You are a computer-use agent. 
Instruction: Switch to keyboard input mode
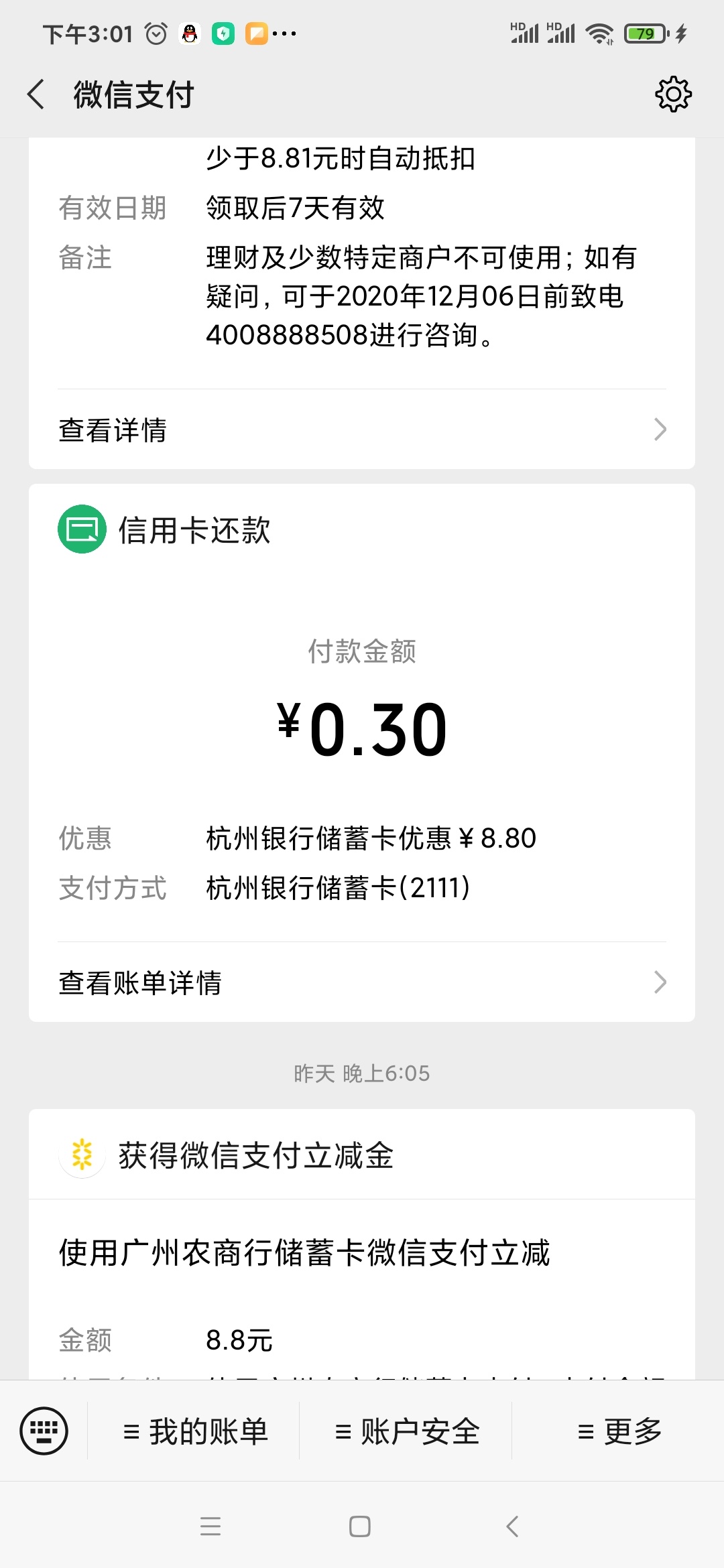pos(44,1431)
